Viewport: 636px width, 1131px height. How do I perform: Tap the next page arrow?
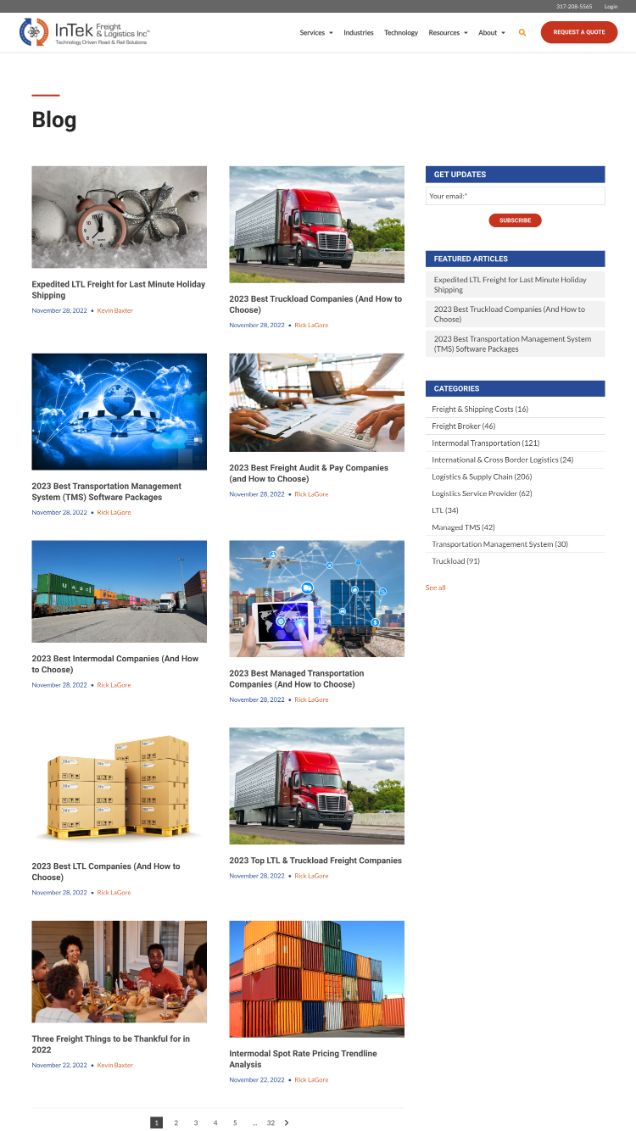pyautogui.click(x=287, y=1122)
